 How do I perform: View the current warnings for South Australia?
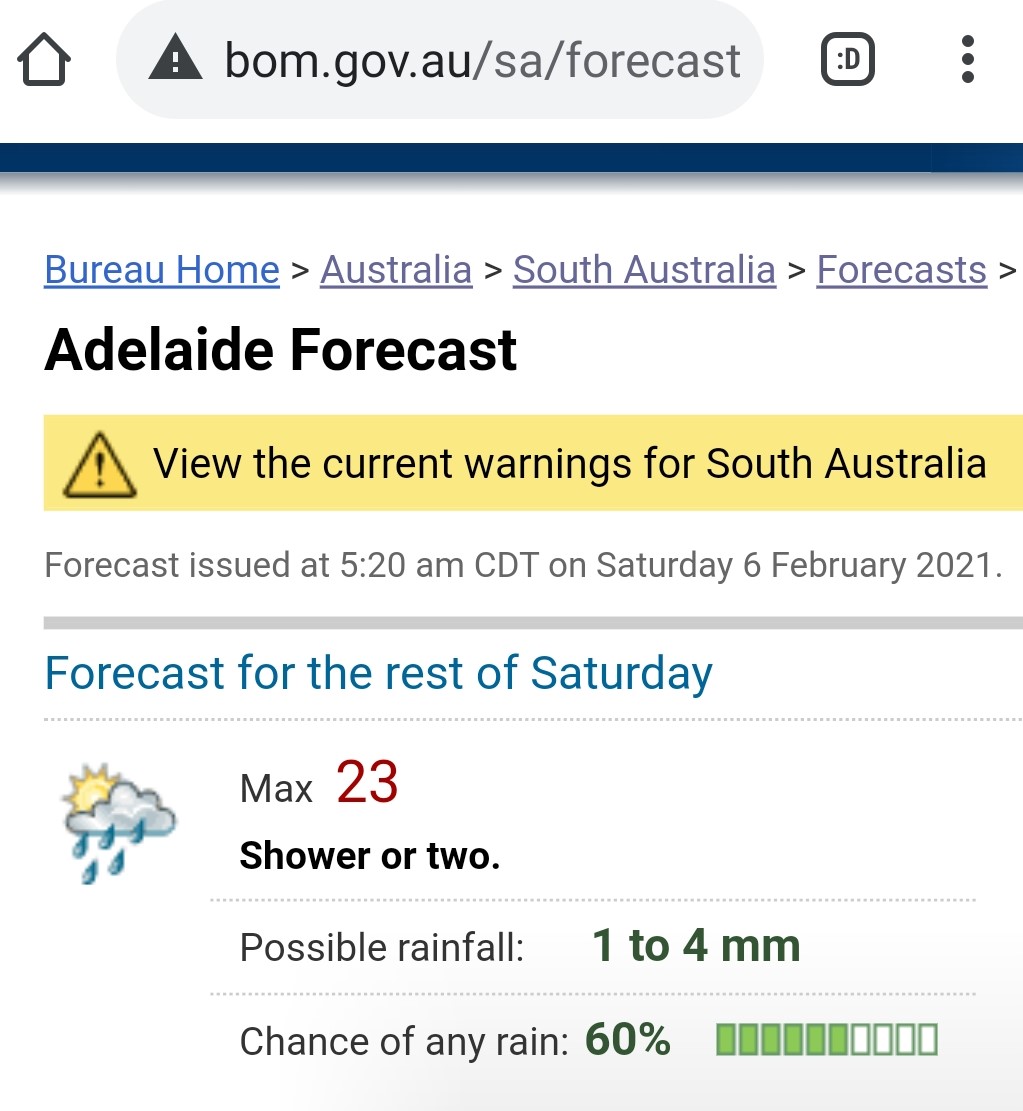pyautogui.click(x=569, y=464)
